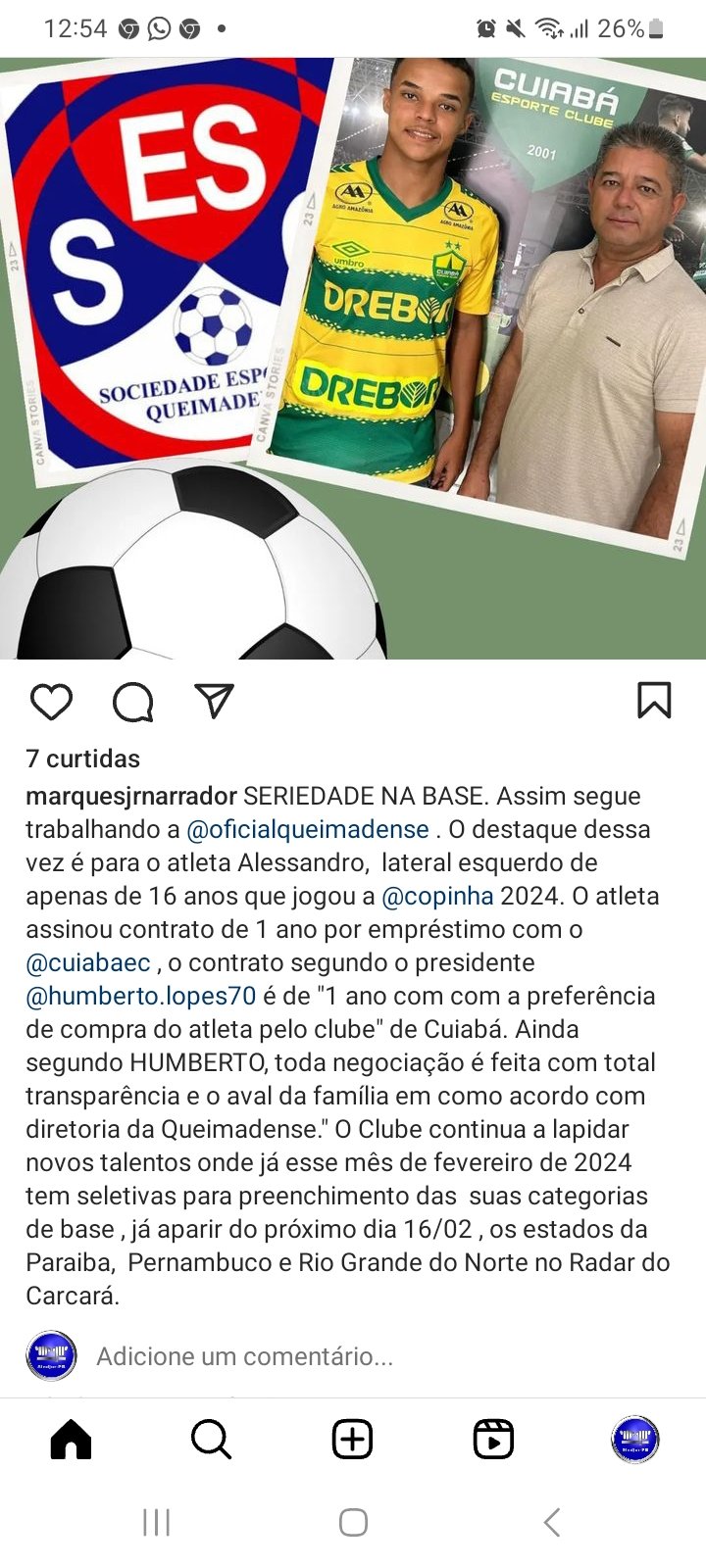Go back using the system back button
This screenshot has height=1568, width=706.
click(551, 1522)
